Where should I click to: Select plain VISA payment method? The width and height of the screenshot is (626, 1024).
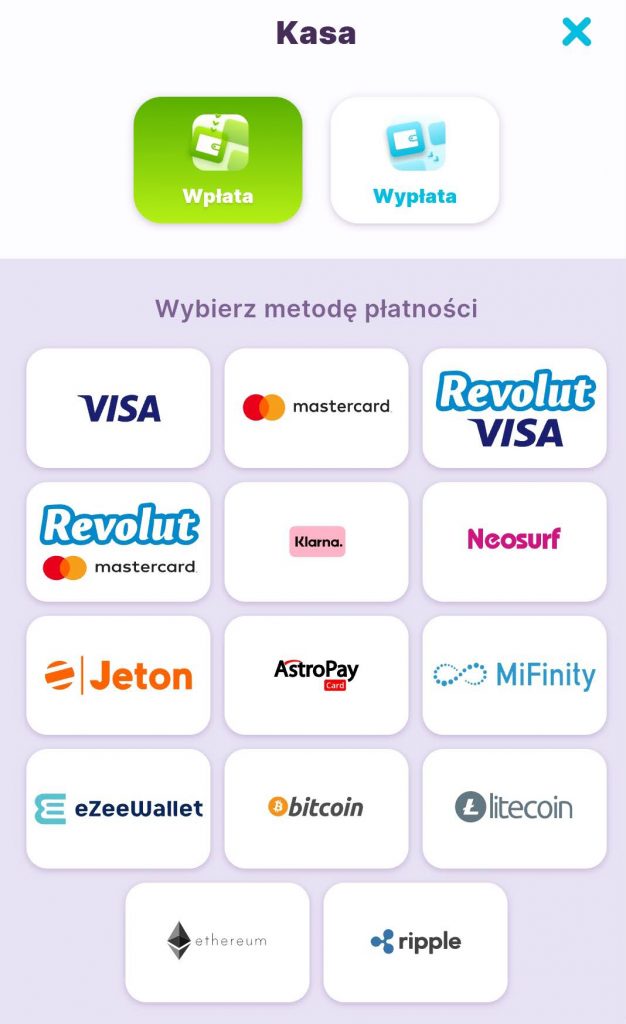(118, 408)
